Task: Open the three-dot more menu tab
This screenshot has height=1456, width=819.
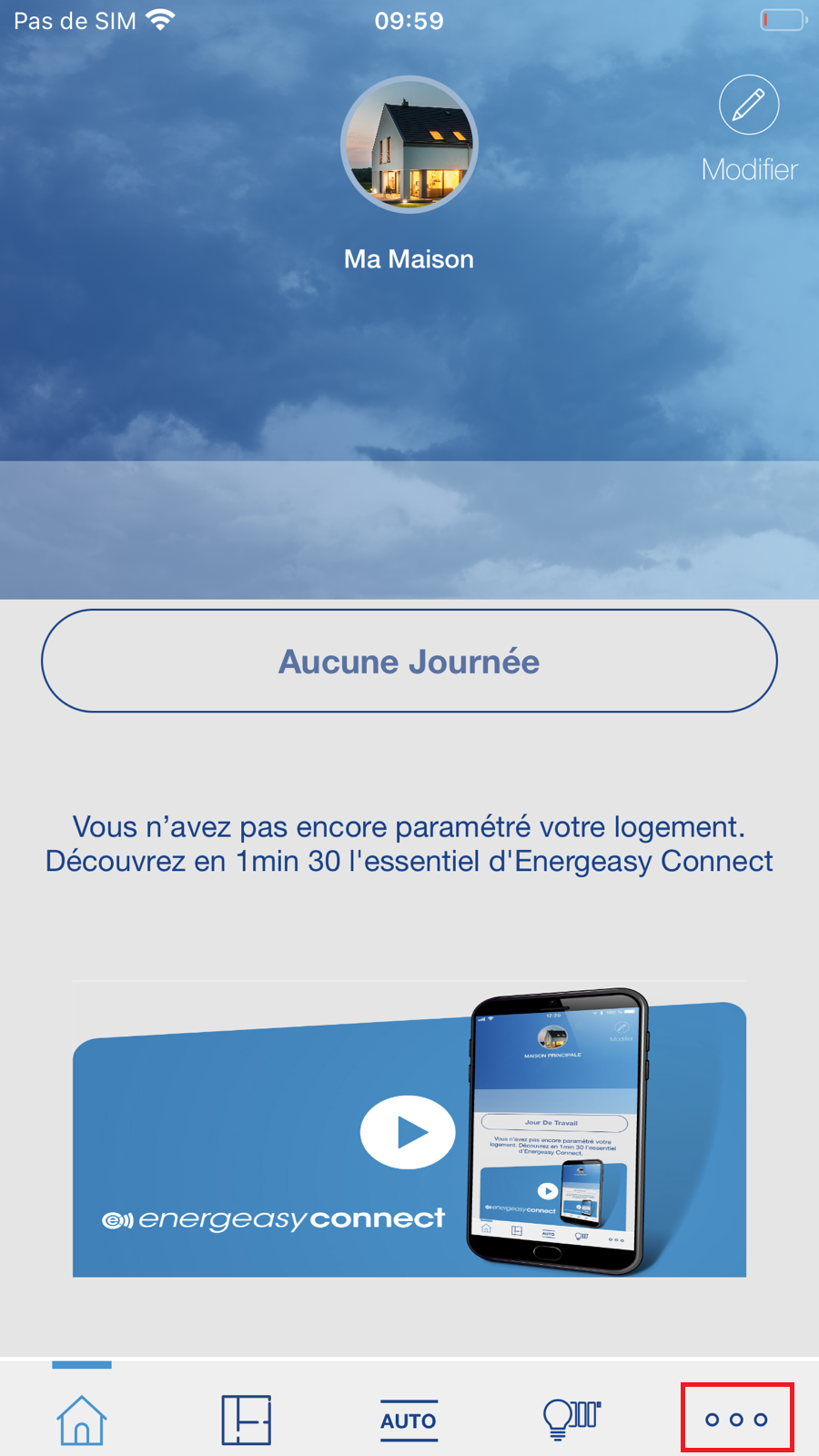Action: coord(736,1419)
